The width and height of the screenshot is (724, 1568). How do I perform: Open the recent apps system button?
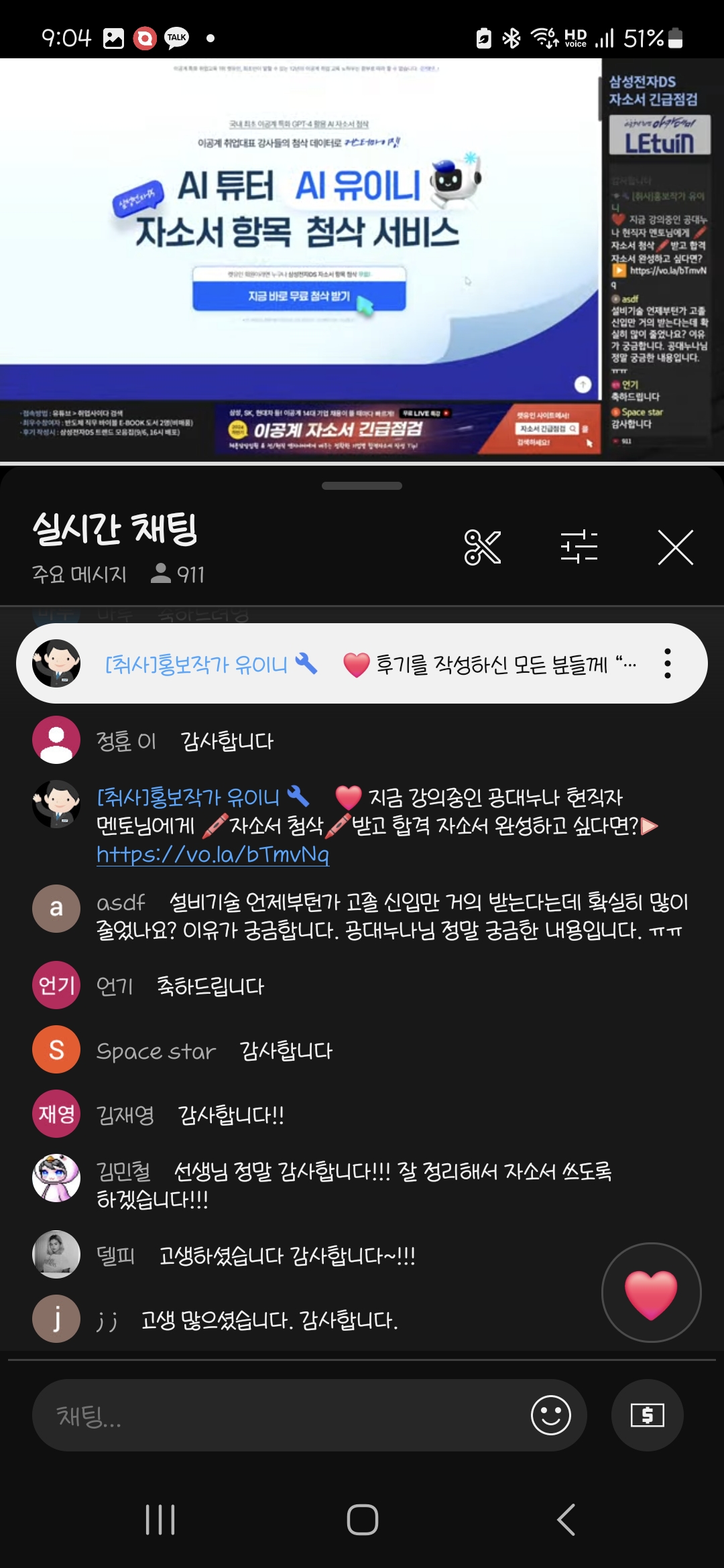click(160, 1519)
